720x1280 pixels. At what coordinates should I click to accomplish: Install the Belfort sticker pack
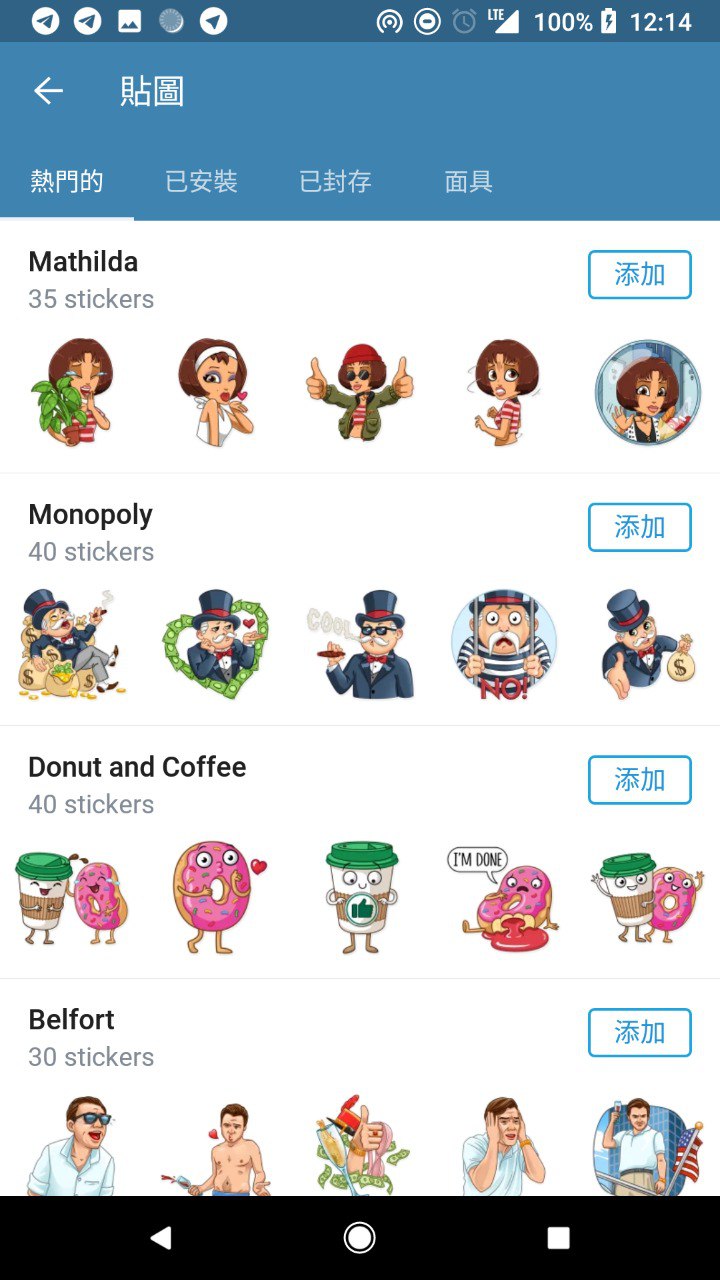coord(639,1033)
